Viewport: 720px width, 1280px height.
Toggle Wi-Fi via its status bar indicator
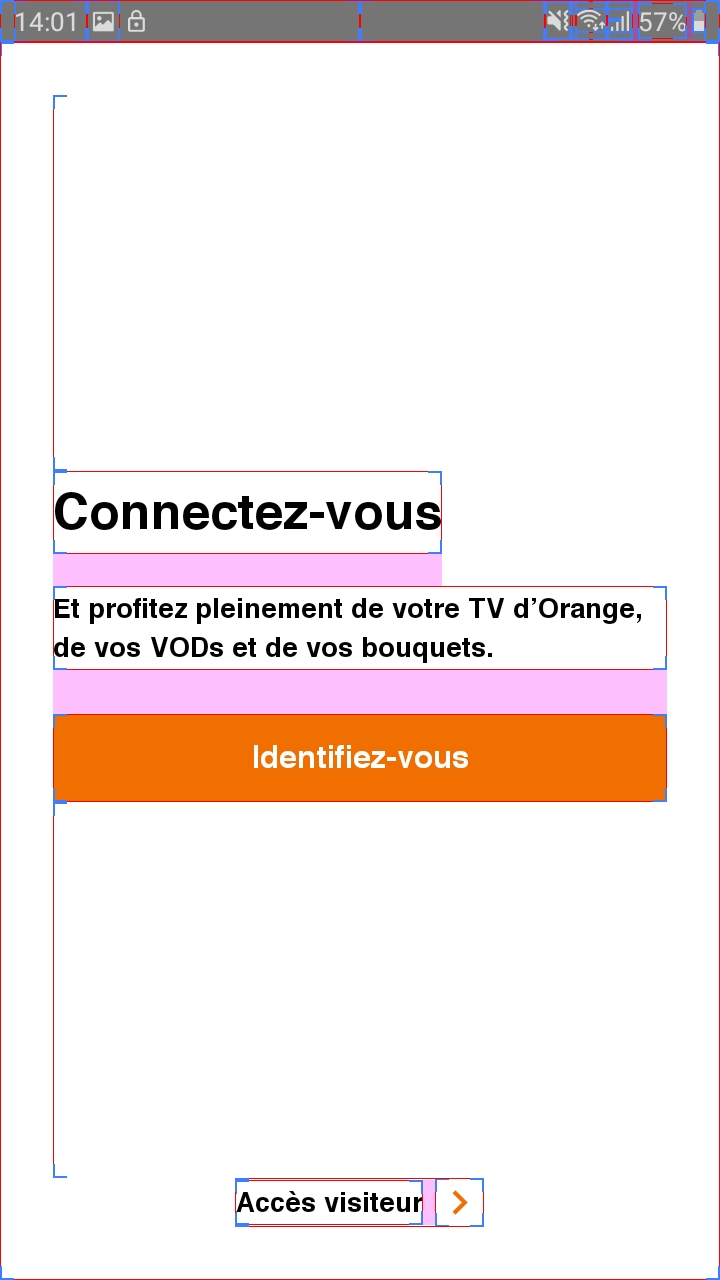click(x=590, y=20)
